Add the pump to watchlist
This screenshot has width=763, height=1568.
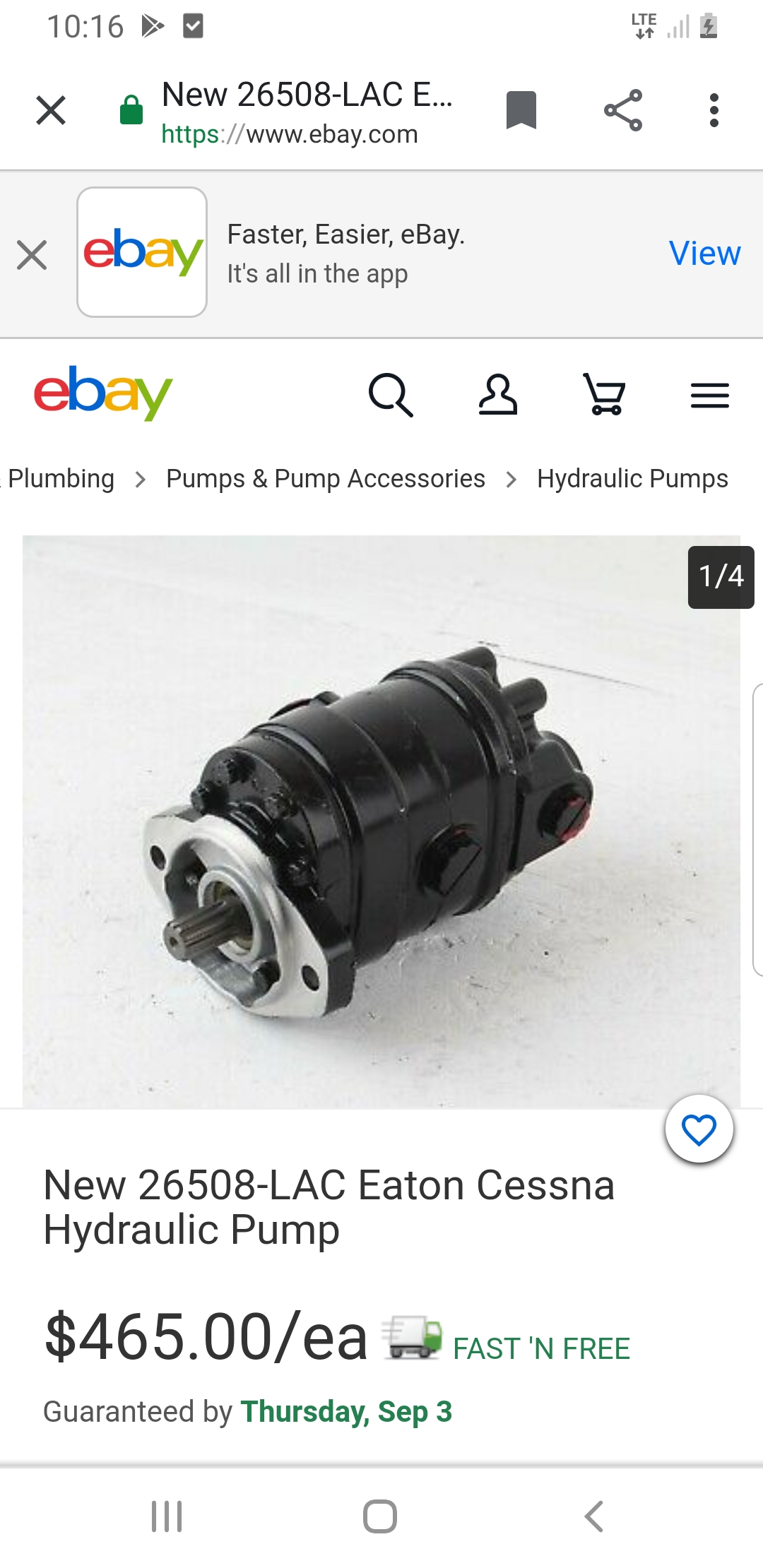tap(699, 1129)
